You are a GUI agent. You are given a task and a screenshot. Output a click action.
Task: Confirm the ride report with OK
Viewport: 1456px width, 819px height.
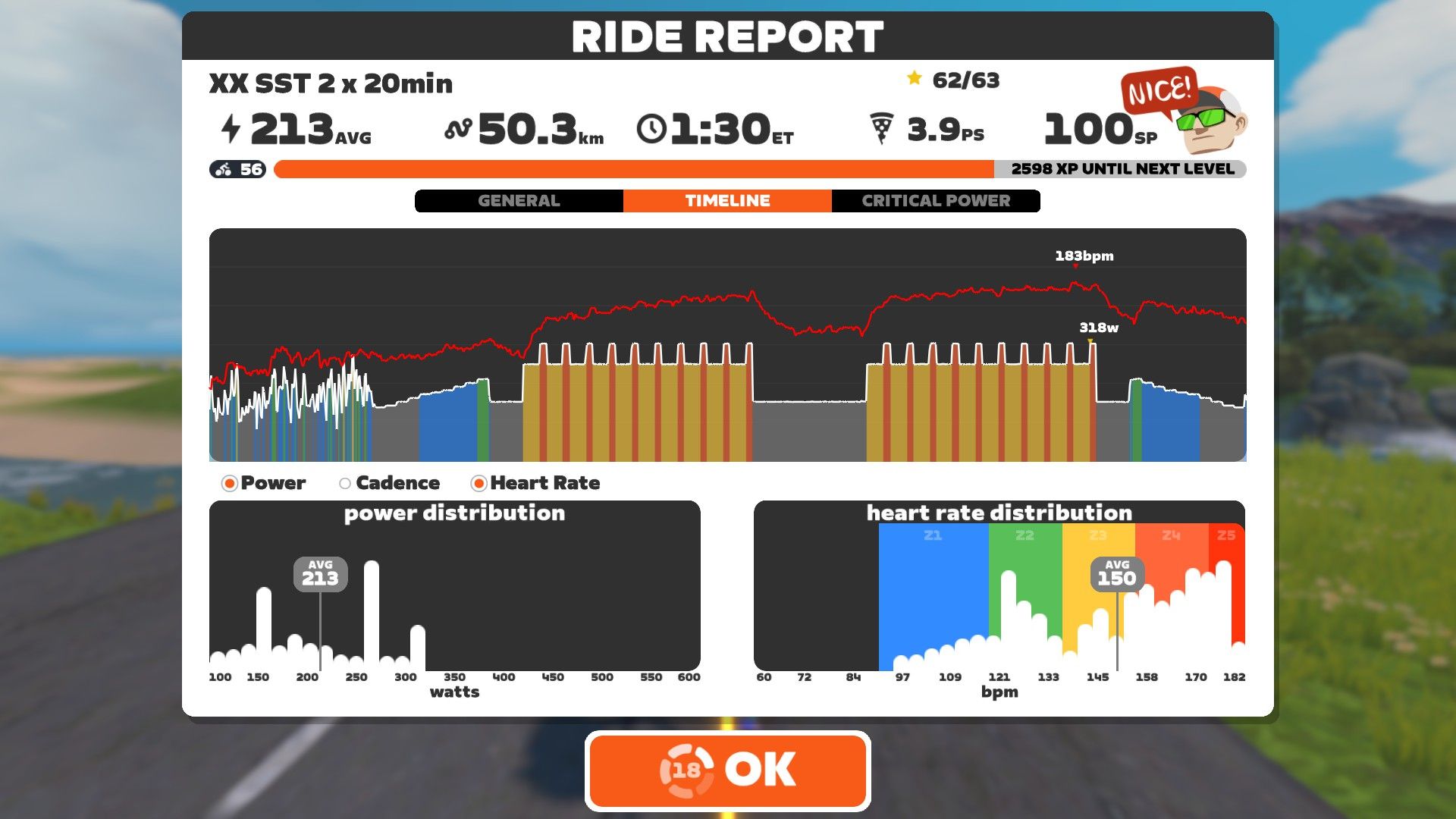(727, 770)
